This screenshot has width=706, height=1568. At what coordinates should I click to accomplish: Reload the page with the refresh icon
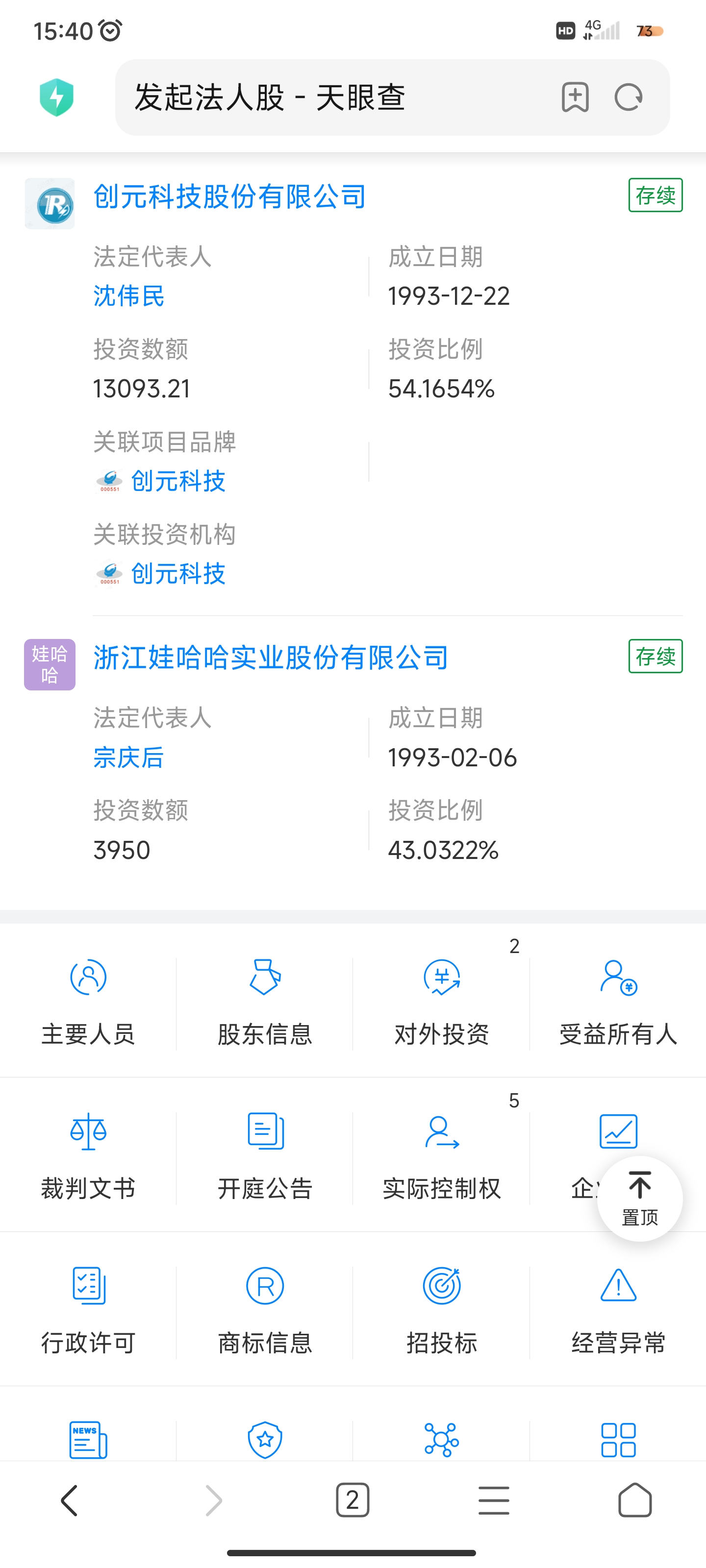pos(628,98)
